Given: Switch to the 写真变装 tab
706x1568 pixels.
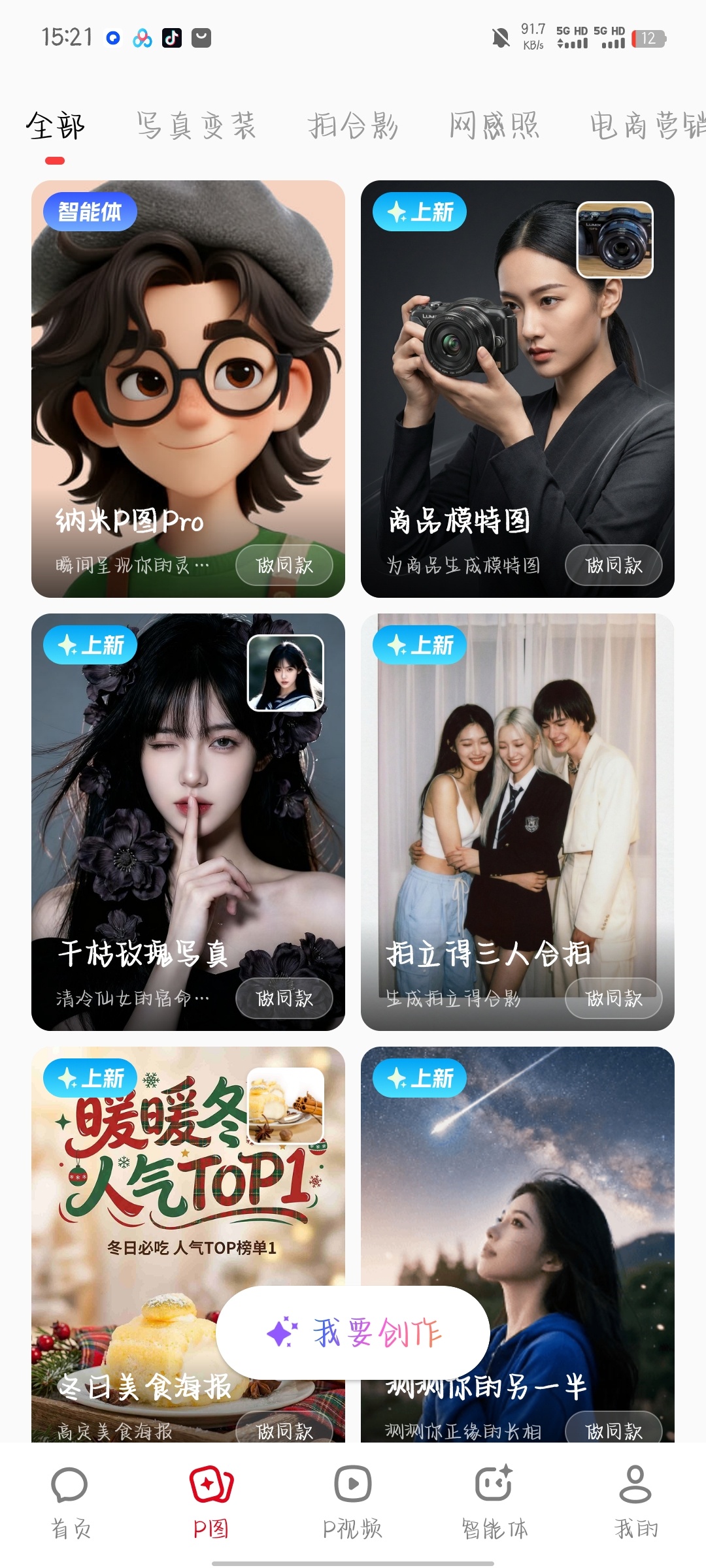Looking at the screenshot, I should click(x=195, y=125).
